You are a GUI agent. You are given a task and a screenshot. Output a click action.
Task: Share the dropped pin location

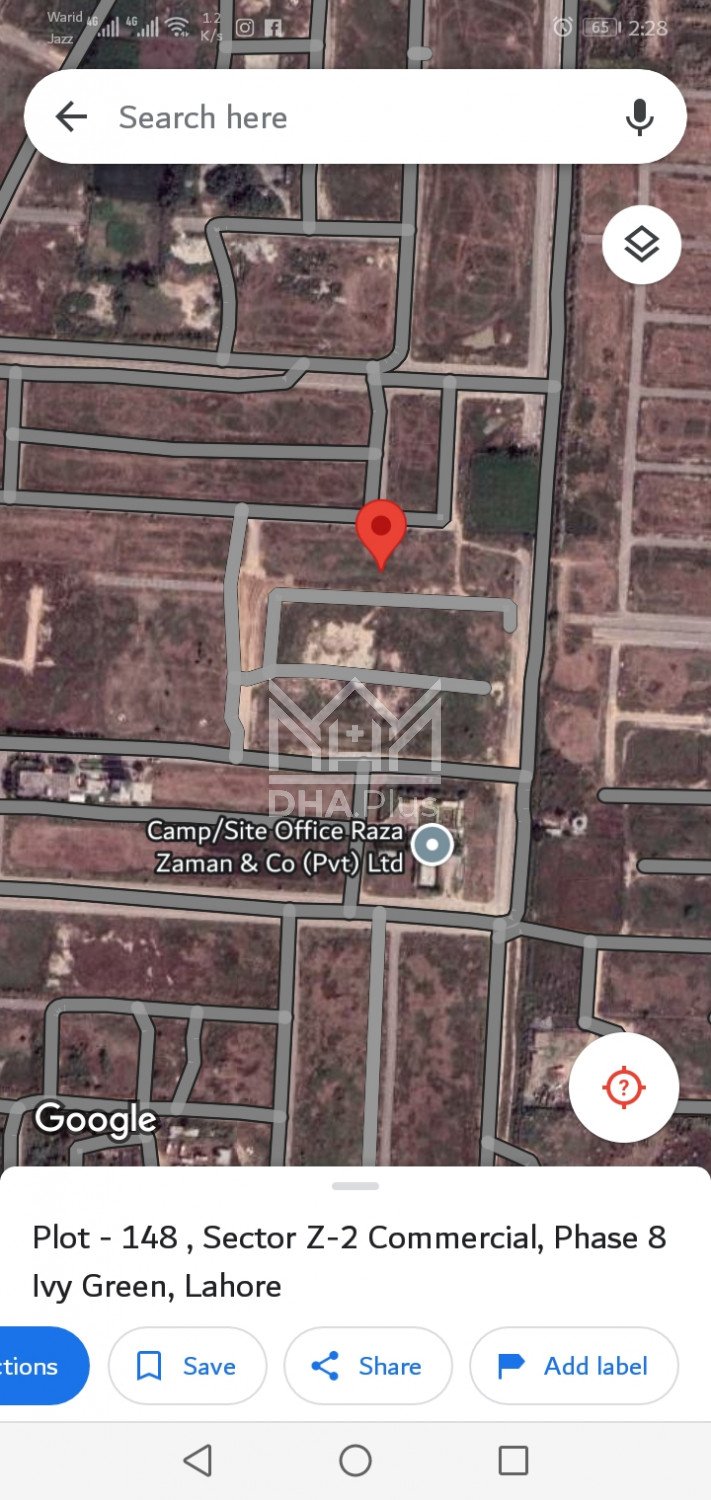coord(367,1366)
